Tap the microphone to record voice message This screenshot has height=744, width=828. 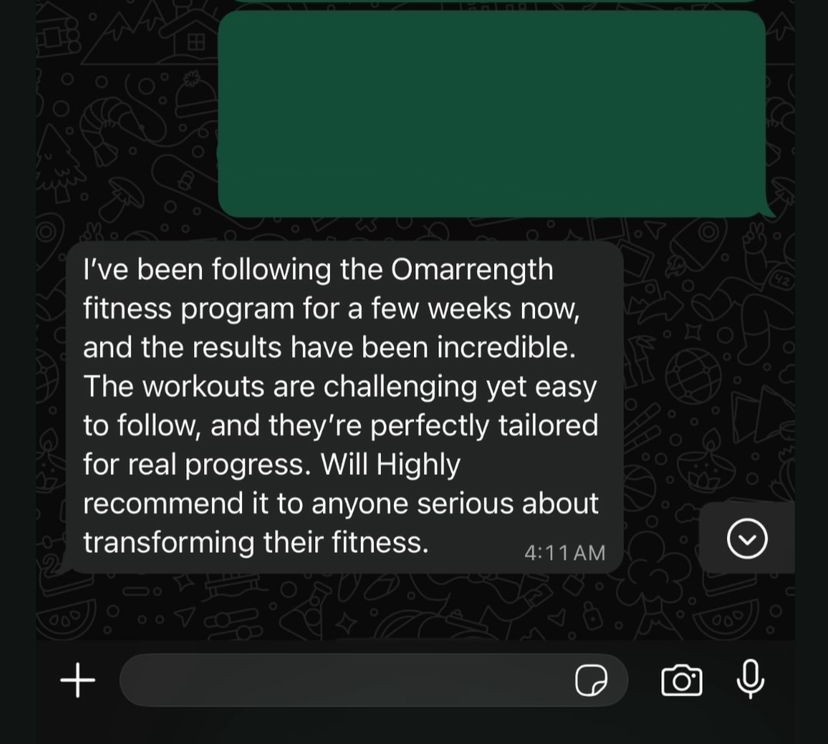[750, 679]
